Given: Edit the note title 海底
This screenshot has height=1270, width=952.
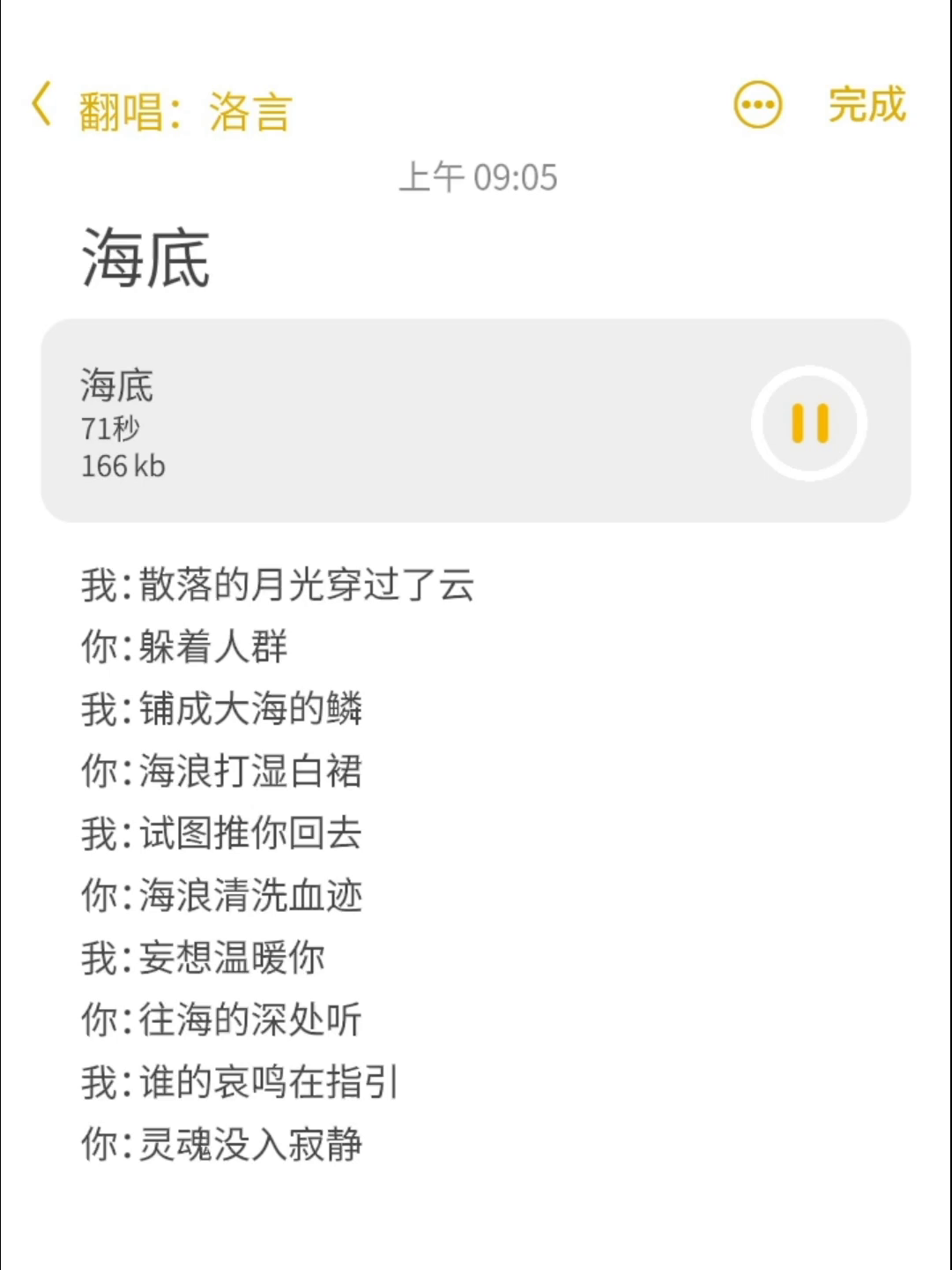Looking at the screenshot, I should click(x=145, y=258).
